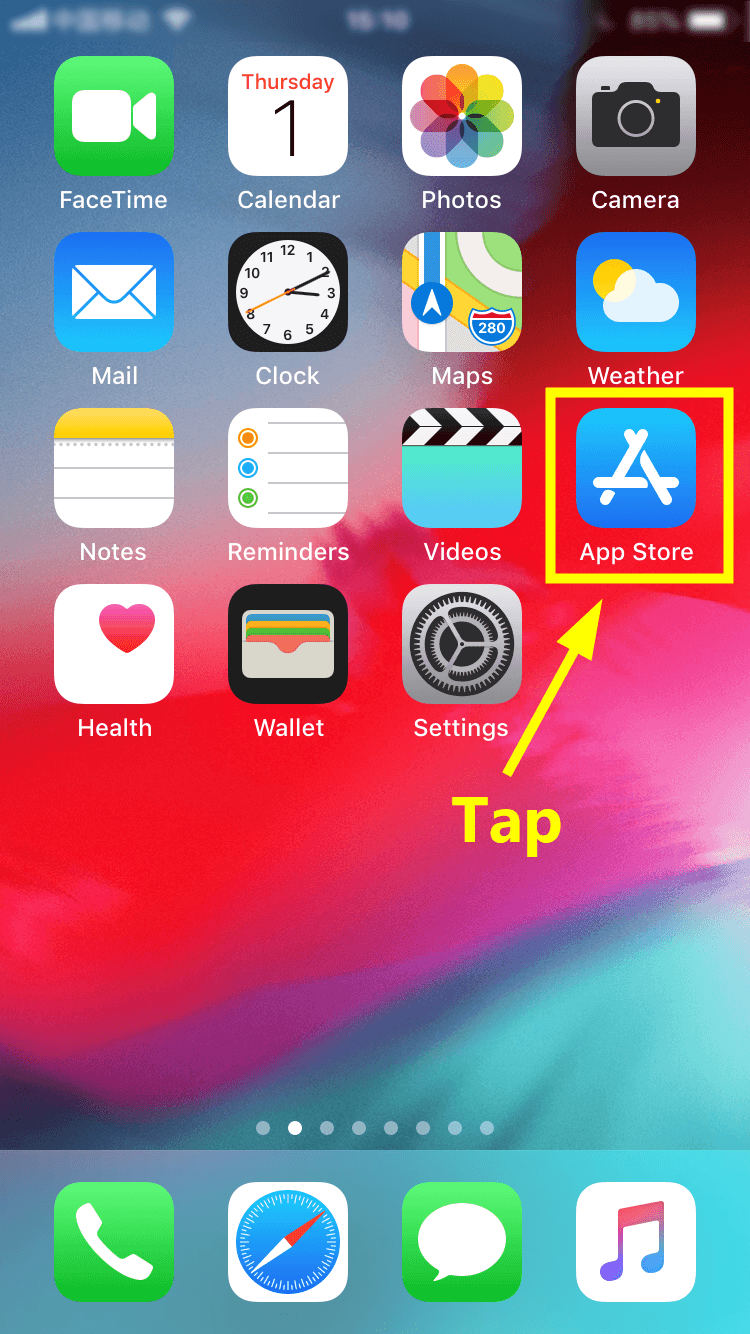Launch the Wallet app
Screen dimensions: 750x1334
click(x=288, y=644)
